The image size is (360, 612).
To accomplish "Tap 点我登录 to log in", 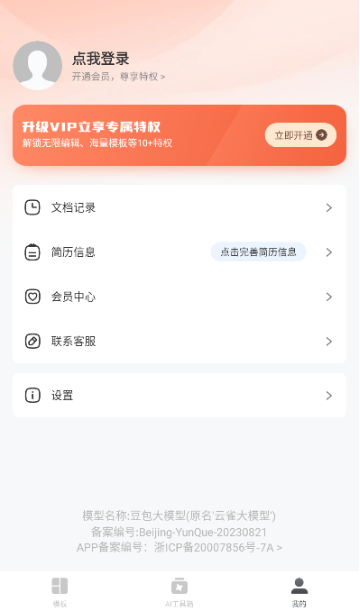I will click(x=100, y=59).
